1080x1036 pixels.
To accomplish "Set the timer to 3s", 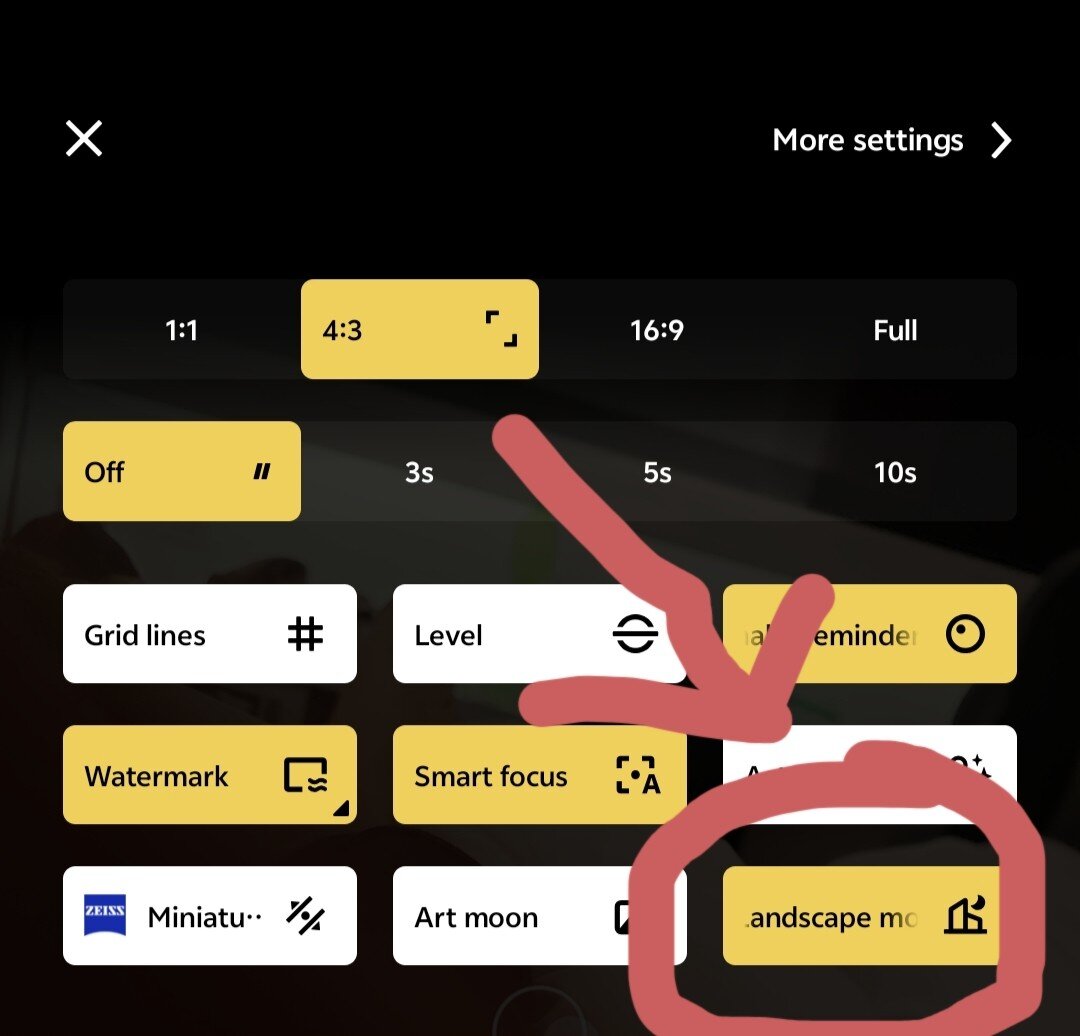I will click(419, 472).
